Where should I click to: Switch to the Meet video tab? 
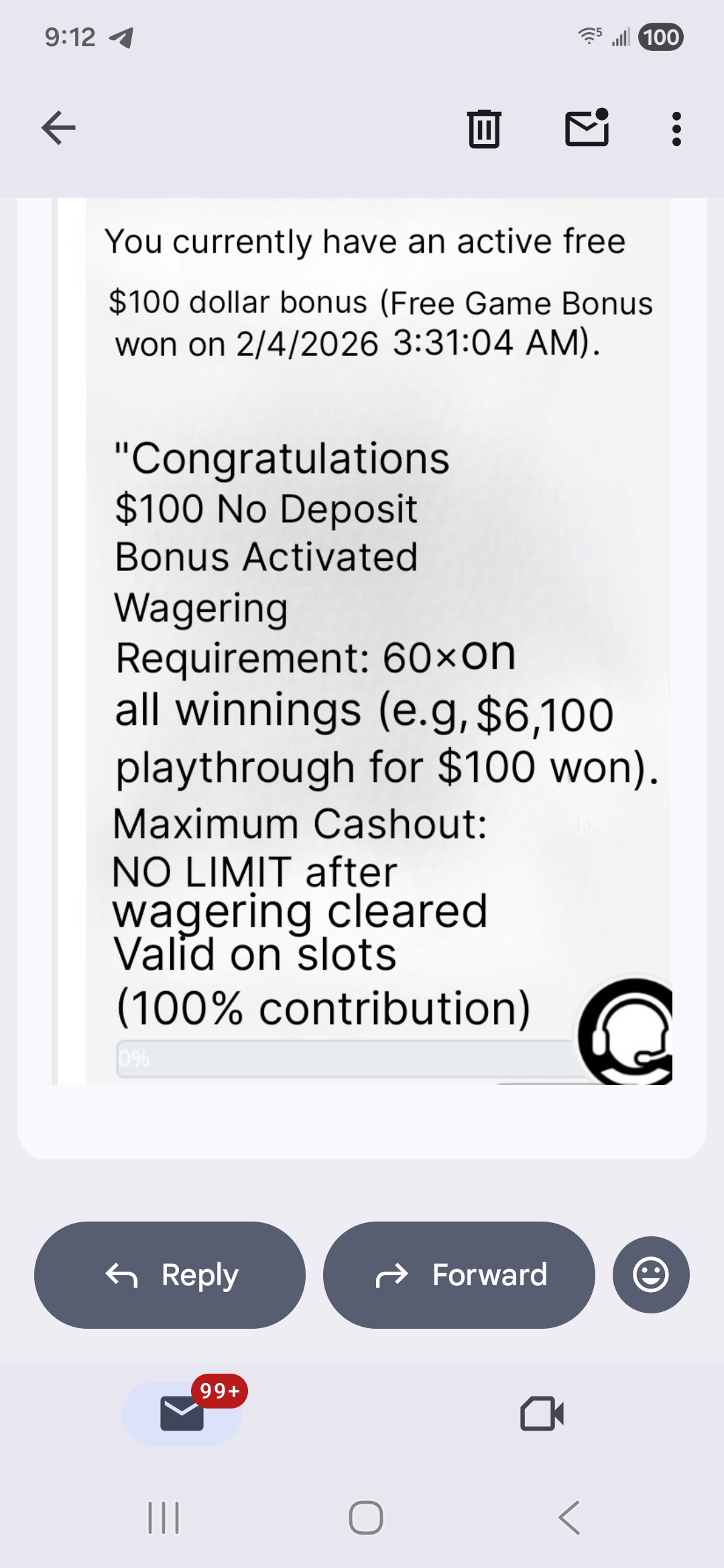click(542, 1414)
